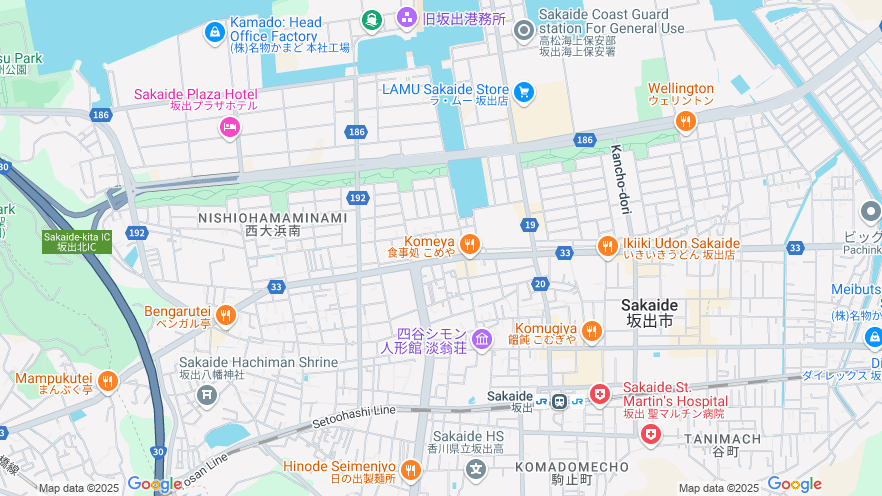Select Kamado Head Office Factory marker
882x496 pixels.
pos(214,33)
